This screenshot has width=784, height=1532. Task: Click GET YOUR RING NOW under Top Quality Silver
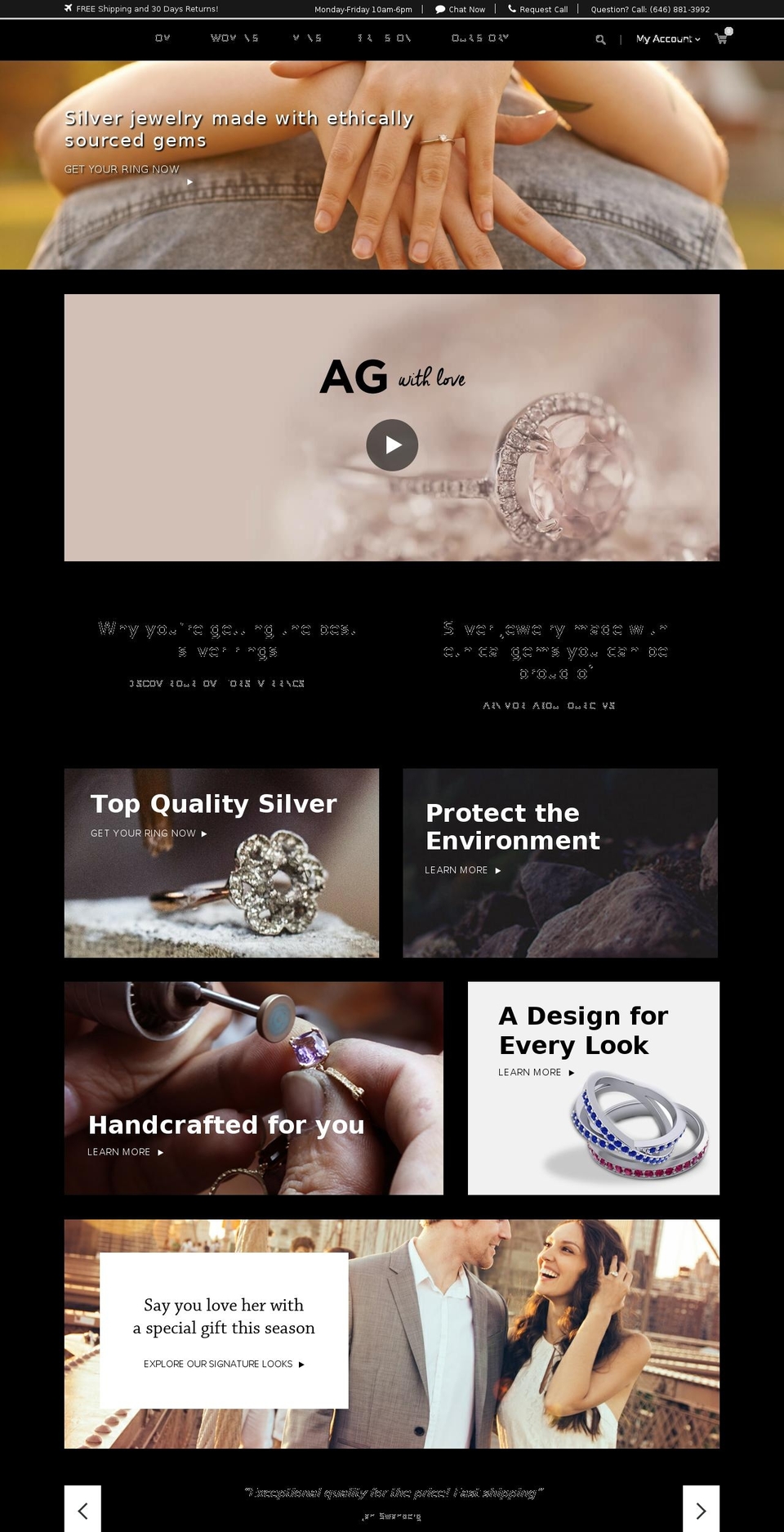tap(142, 833)
